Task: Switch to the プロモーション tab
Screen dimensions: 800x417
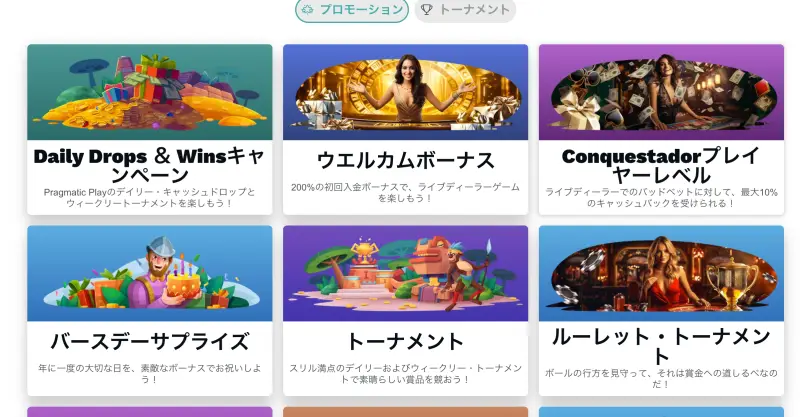Action: pos(352,10)
